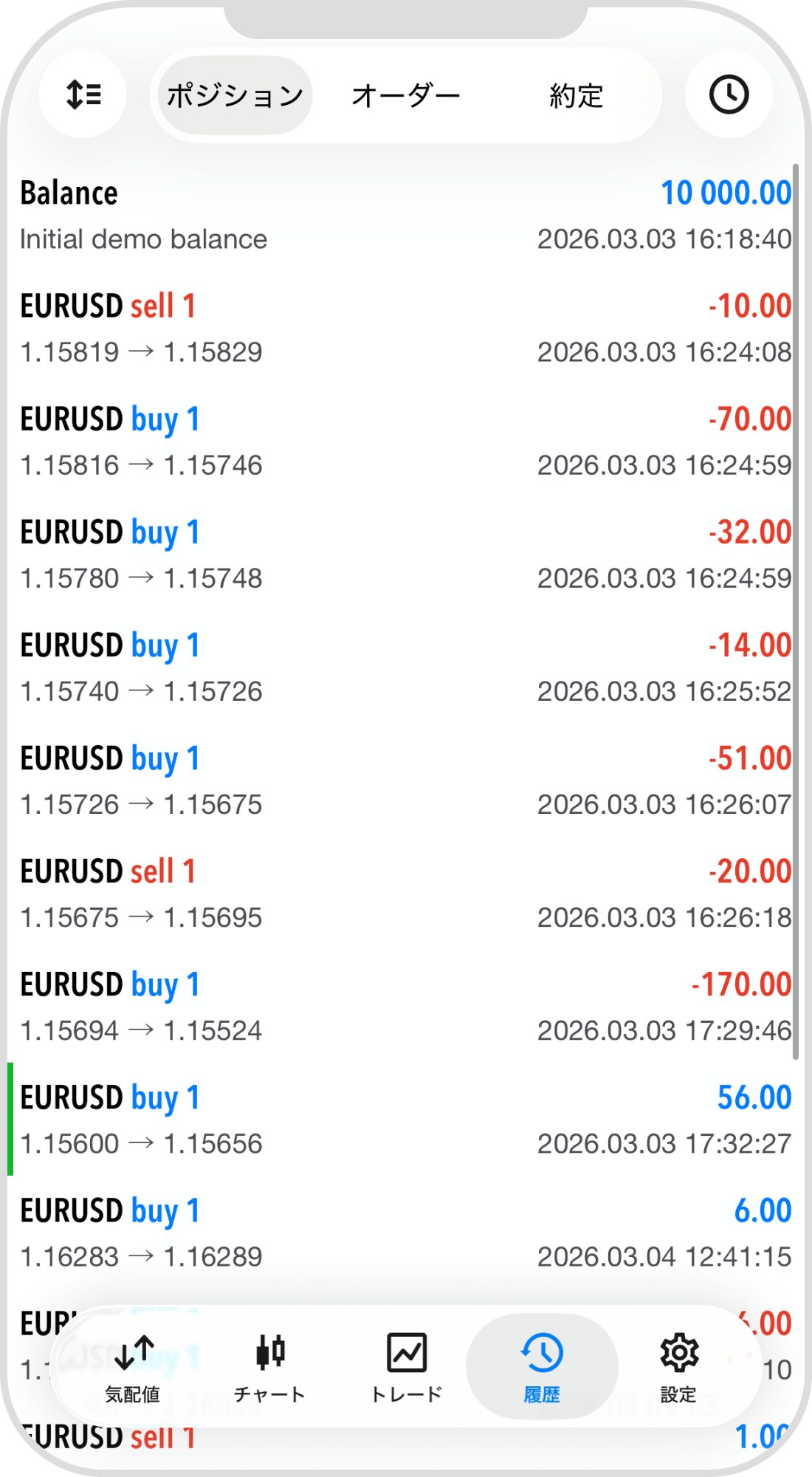Screen dimensions: 812x1477
Task: Open the Initial demo balance entry
Action: coord(405,216)
